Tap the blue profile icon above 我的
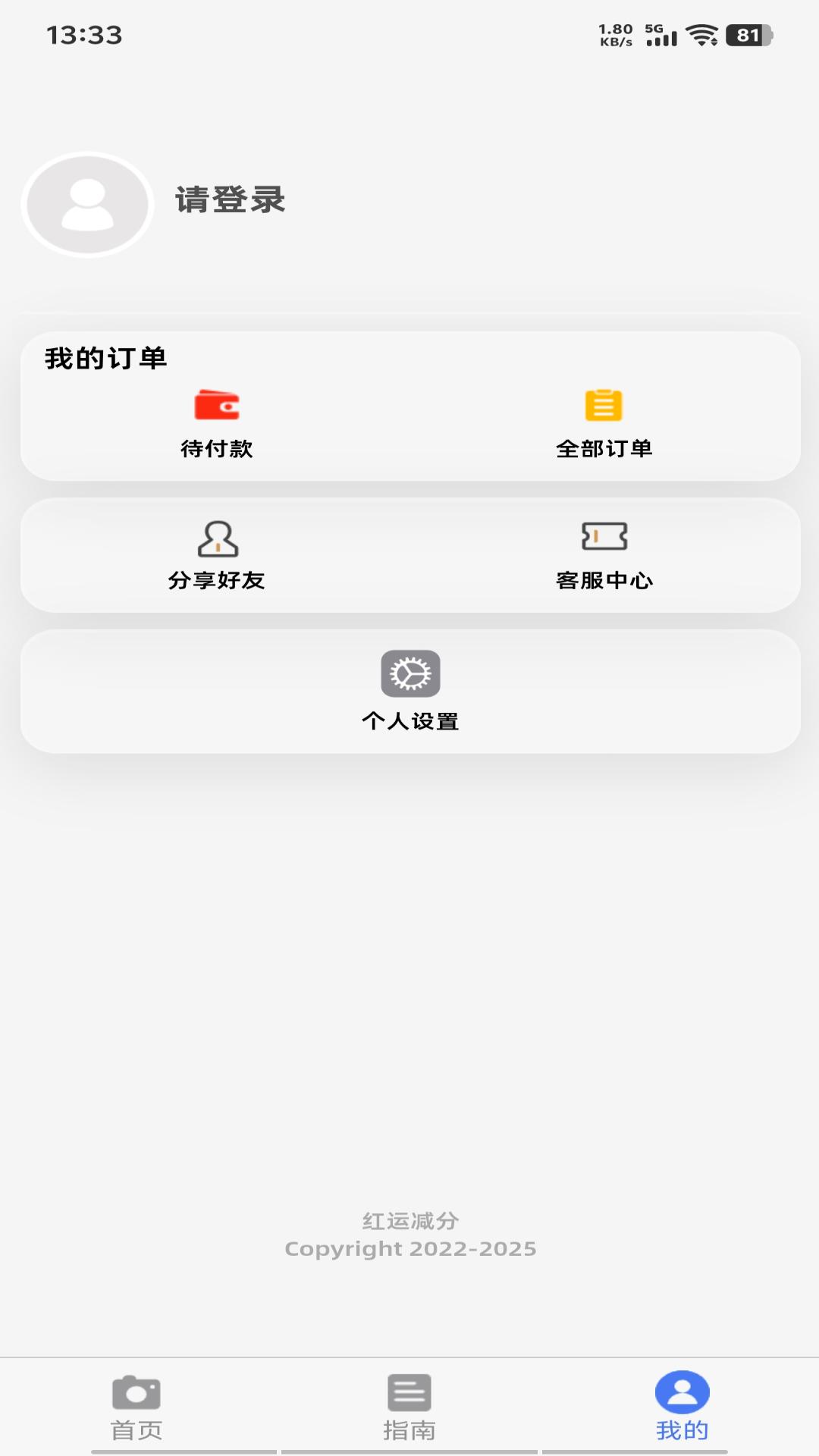The width and height of the screenshot is (819, 1456). pyautogui.click(x=683, y=1405)
